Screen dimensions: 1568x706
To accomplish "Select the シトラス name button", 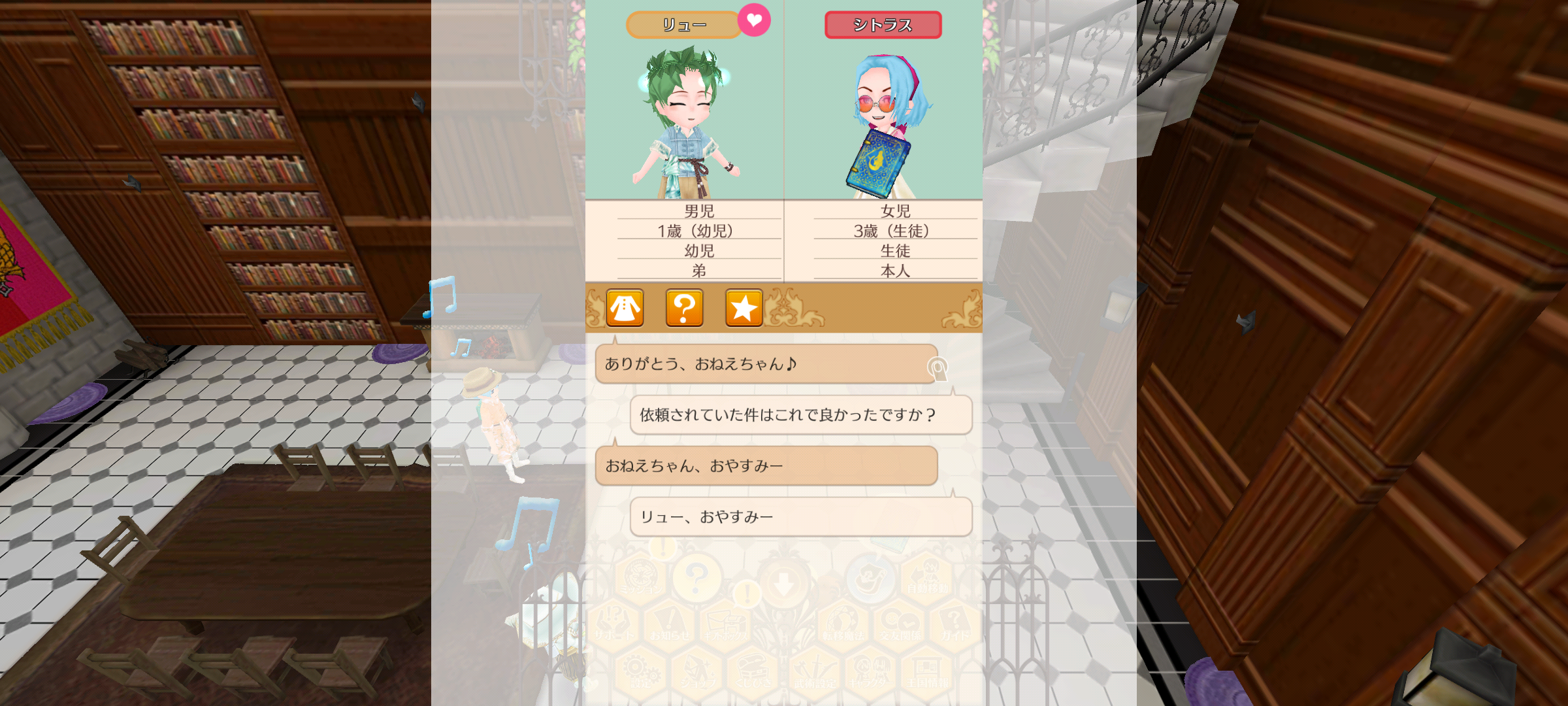I will click(883, 25).
